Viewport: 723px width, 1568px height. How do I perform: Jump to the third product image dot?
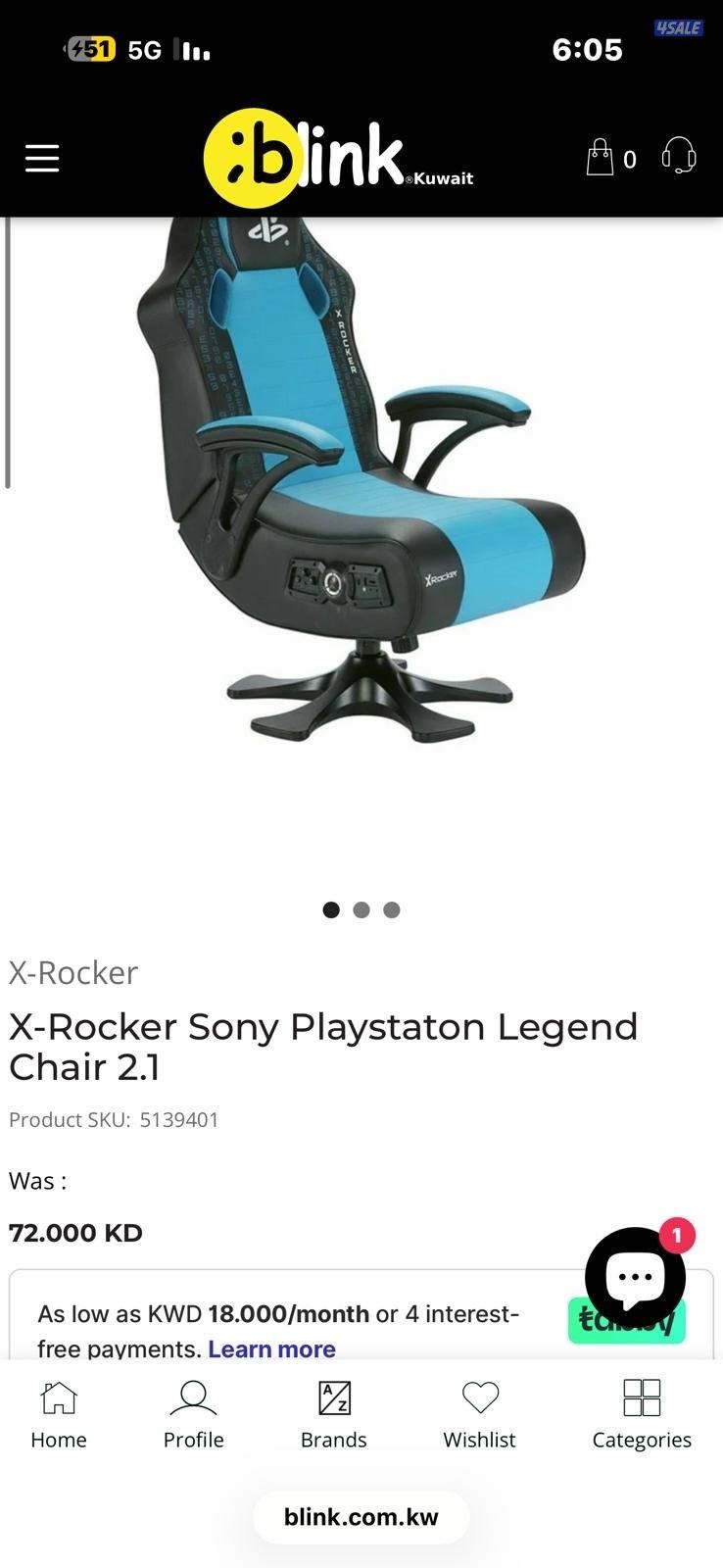(392, 909)
